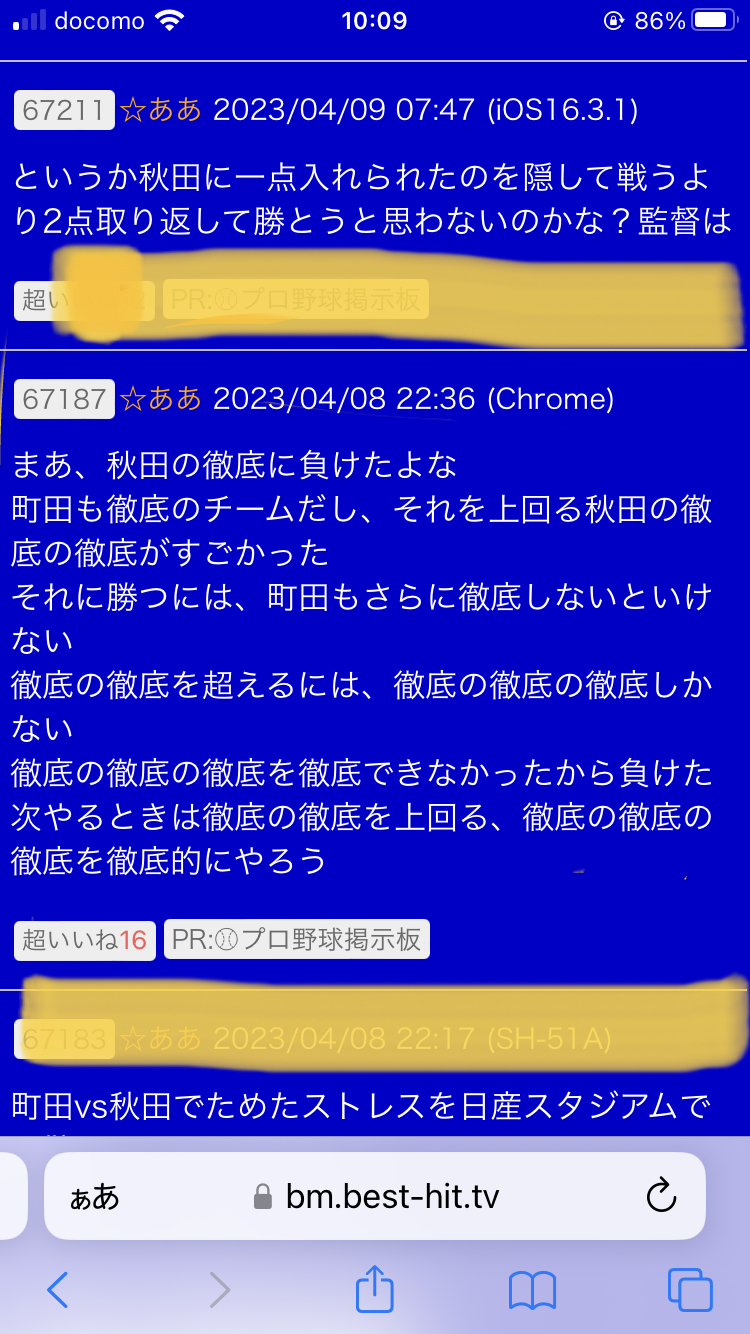
Task: Tap the bm.best-hit.tv address field
Action: (375, 1196)
